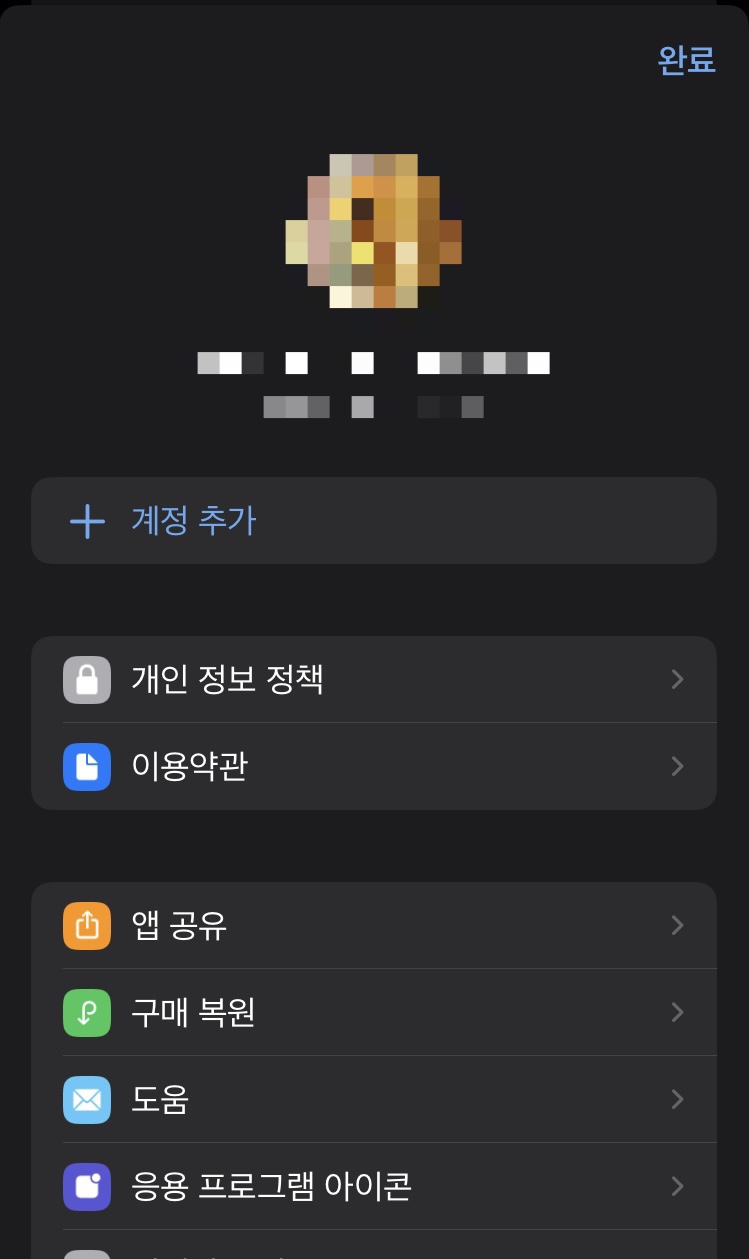Open the 도움 help row

[373, 1100]
